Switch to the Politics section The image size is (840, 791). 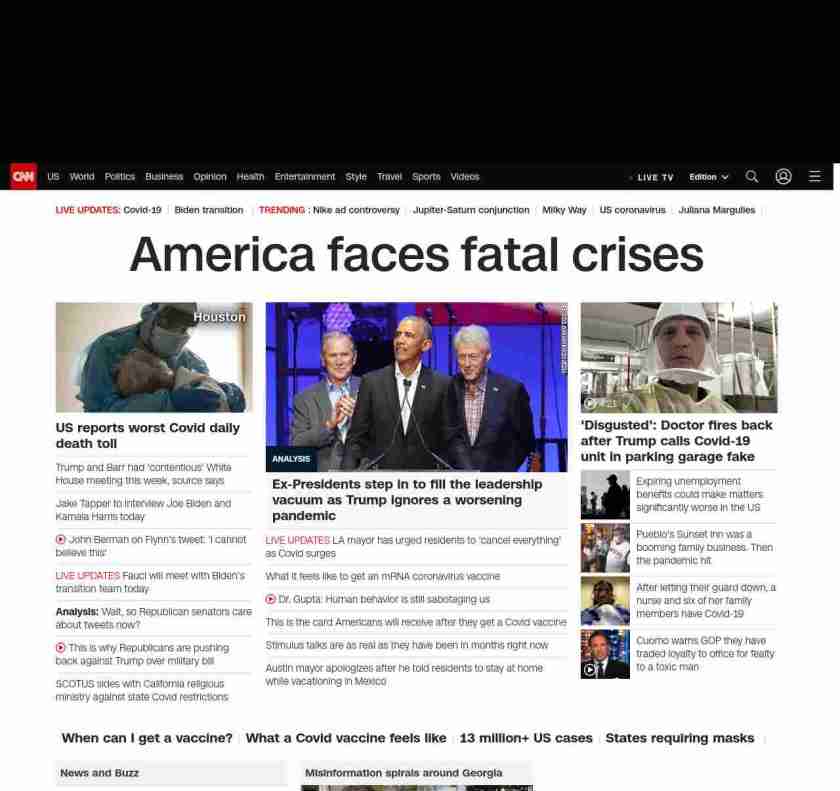[120, 177]
